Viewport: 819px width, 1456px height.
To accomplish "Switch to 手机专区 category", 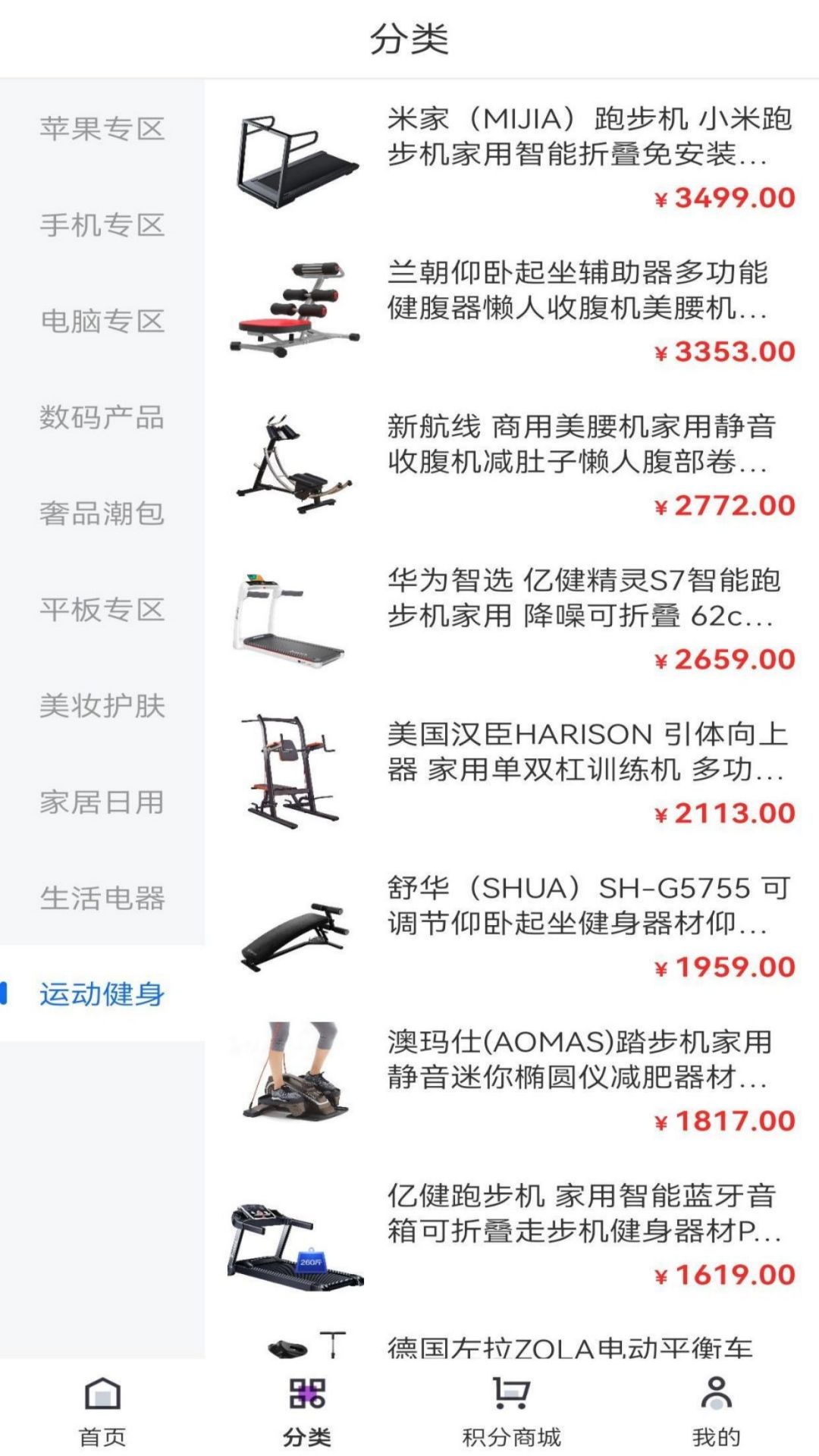I will [x=102, y=225].
